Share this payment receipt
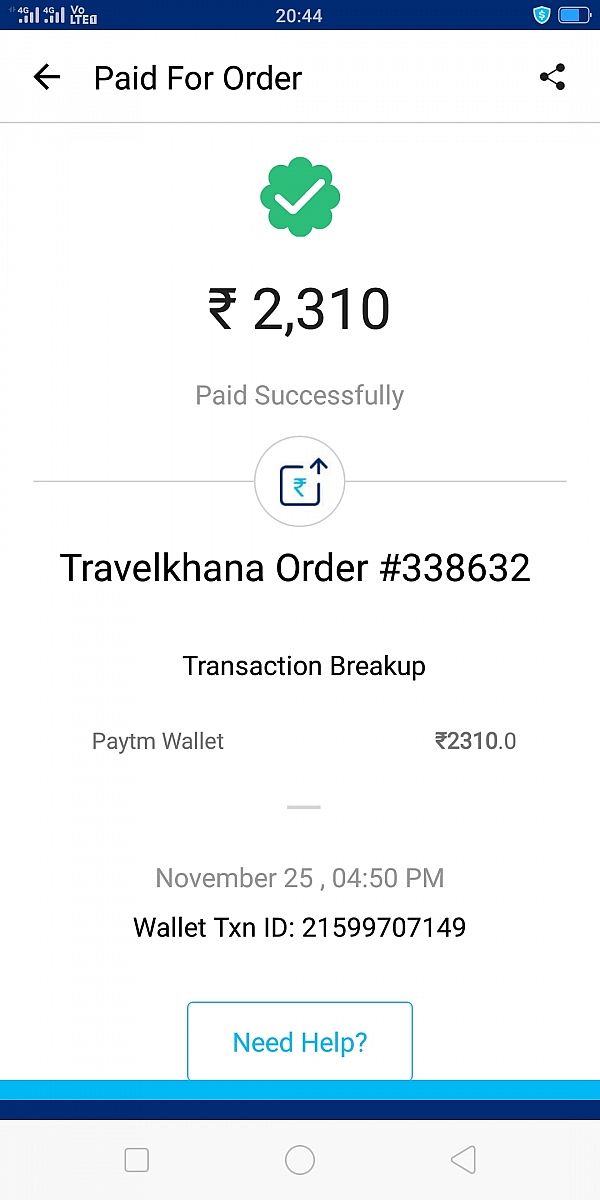This screenshot has height=1200, width=600. (x=552, y=77)
